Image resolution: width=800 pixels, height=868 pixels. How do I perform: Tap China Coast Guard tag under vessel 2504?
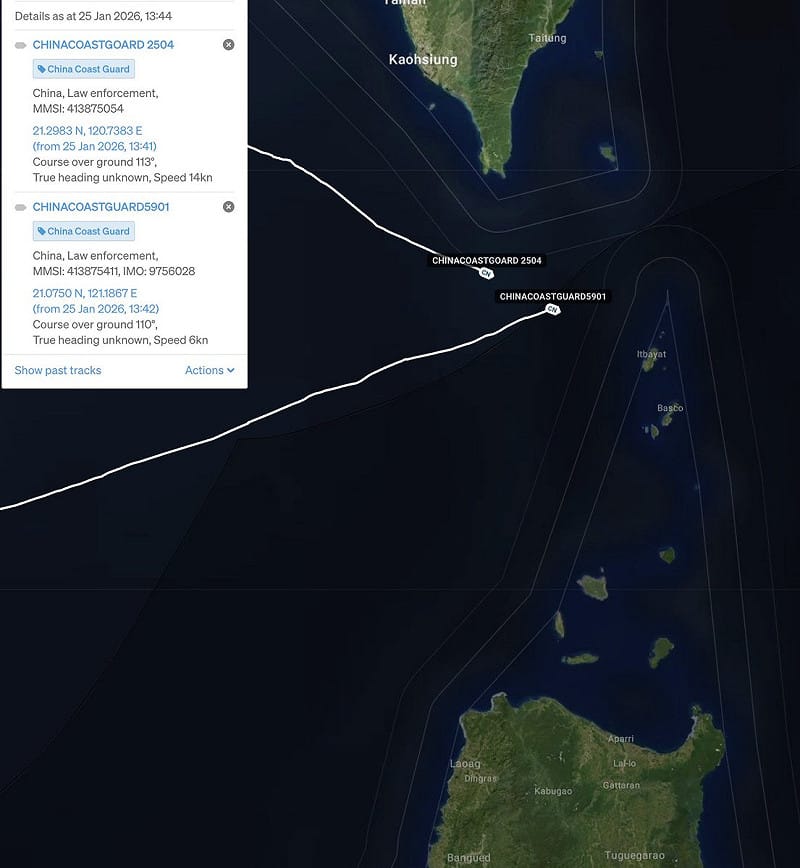83,69
